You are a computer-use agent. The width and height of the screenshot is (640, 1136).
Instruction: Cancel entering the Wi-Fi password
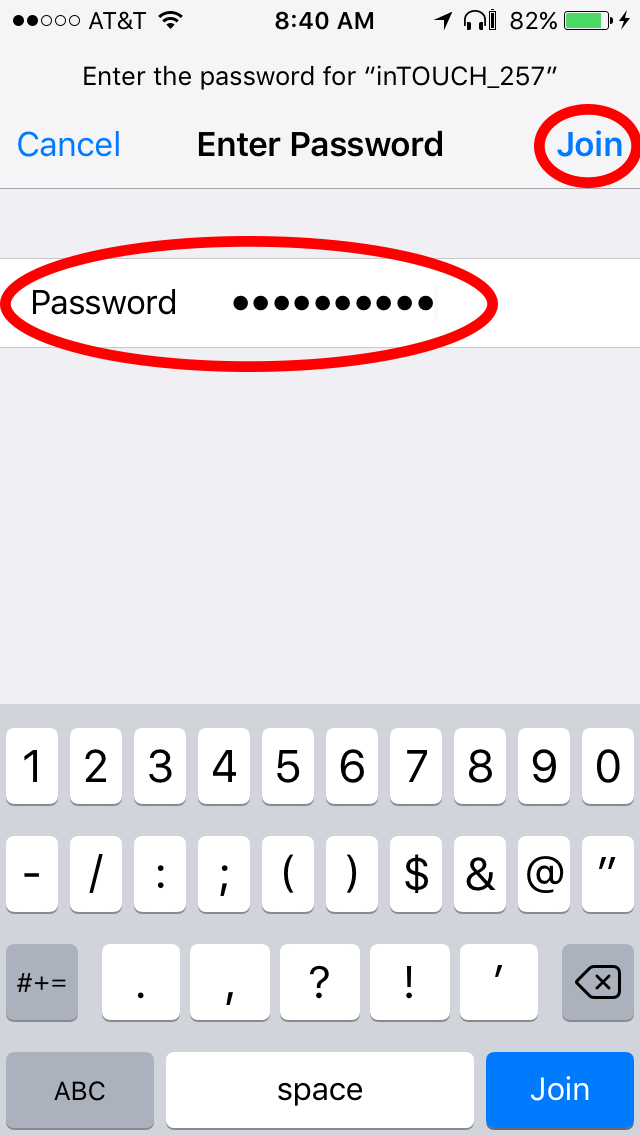click(69, 145)
